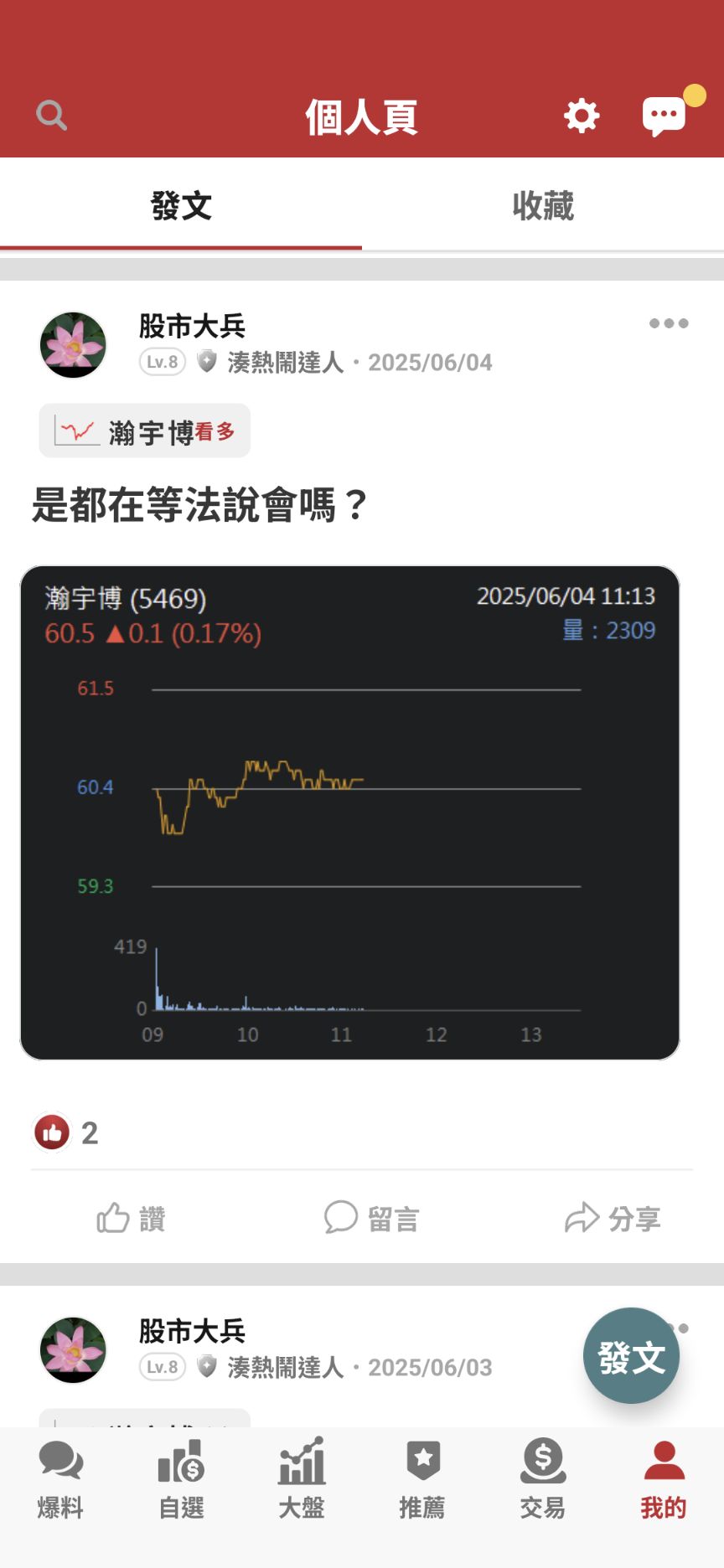This screenshot has height=1568, width=724.
Task: Tap the floating 發文 compose button
Action: pos(631,1355)
